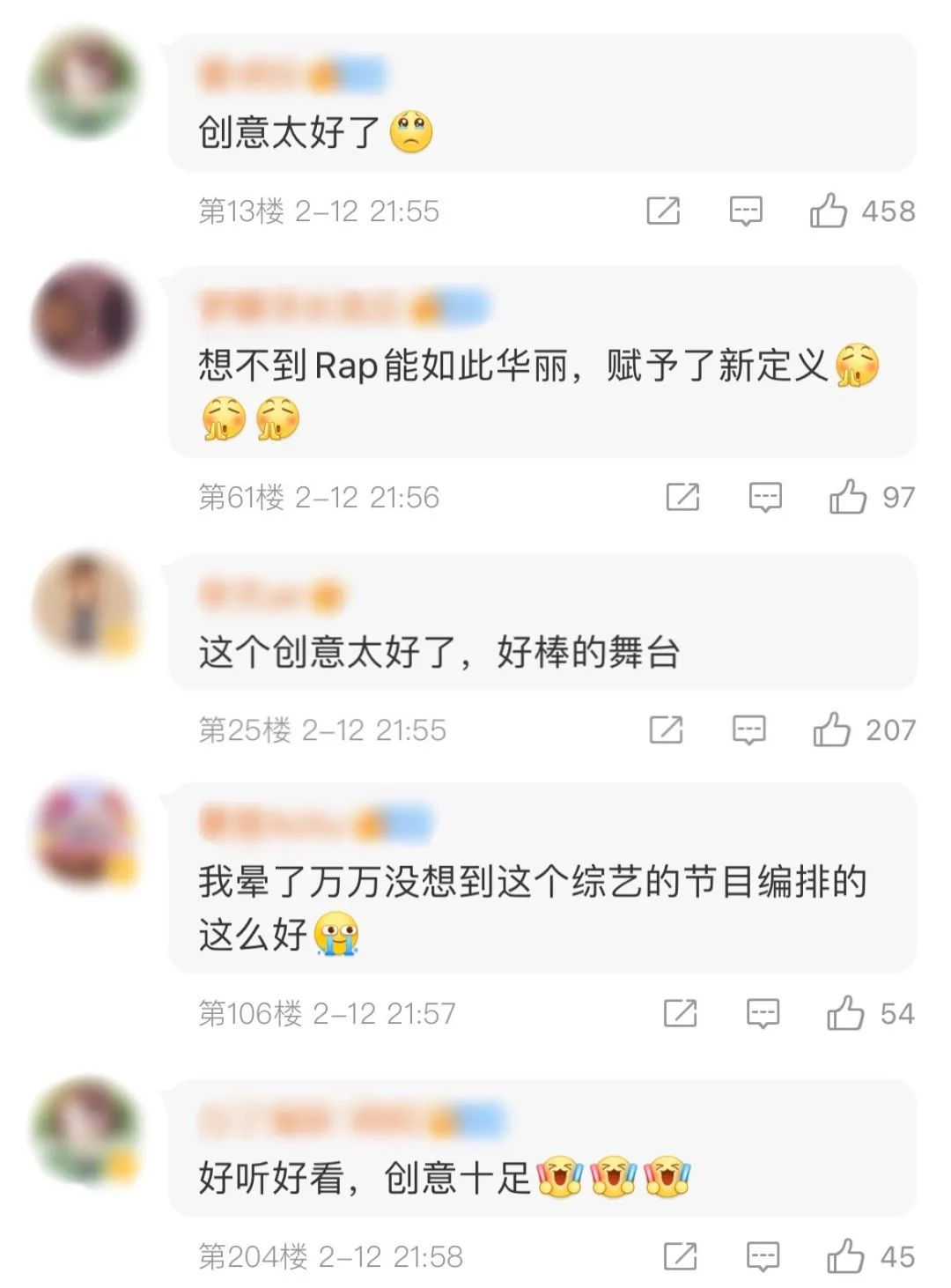Viewport: 951px width, 1288px height.
Task: Reply to the 第61楼 comment
Action: pyautogui.click(x=765, y=498)
